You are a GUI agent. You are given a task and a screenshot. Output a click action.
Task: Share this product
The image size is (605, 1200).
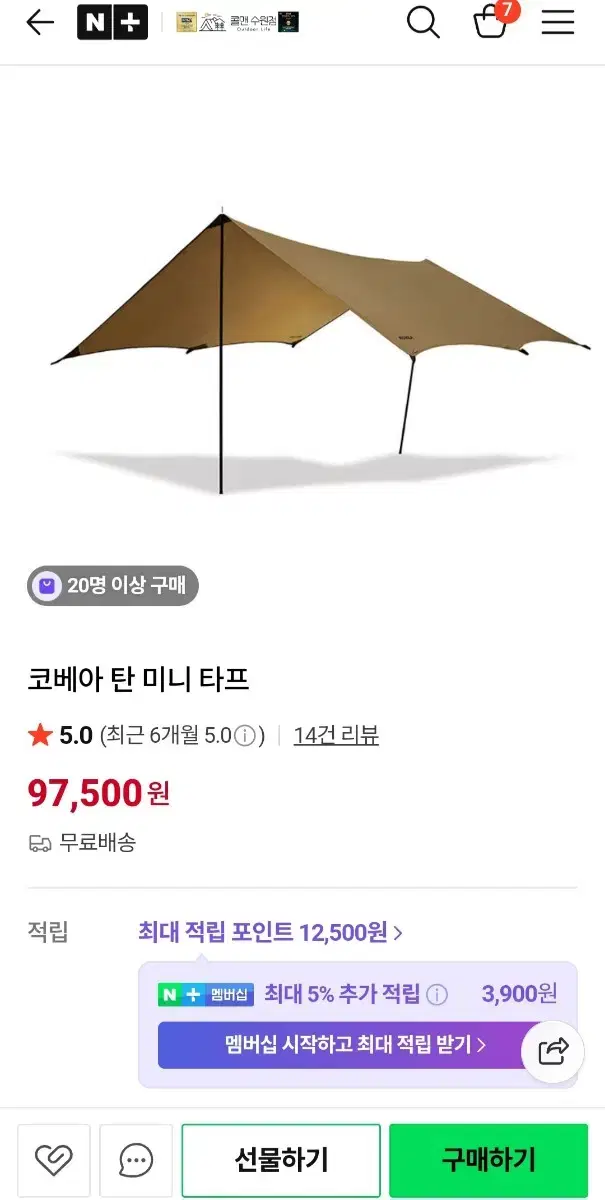pyautogui.click(x=553, y=1051)
